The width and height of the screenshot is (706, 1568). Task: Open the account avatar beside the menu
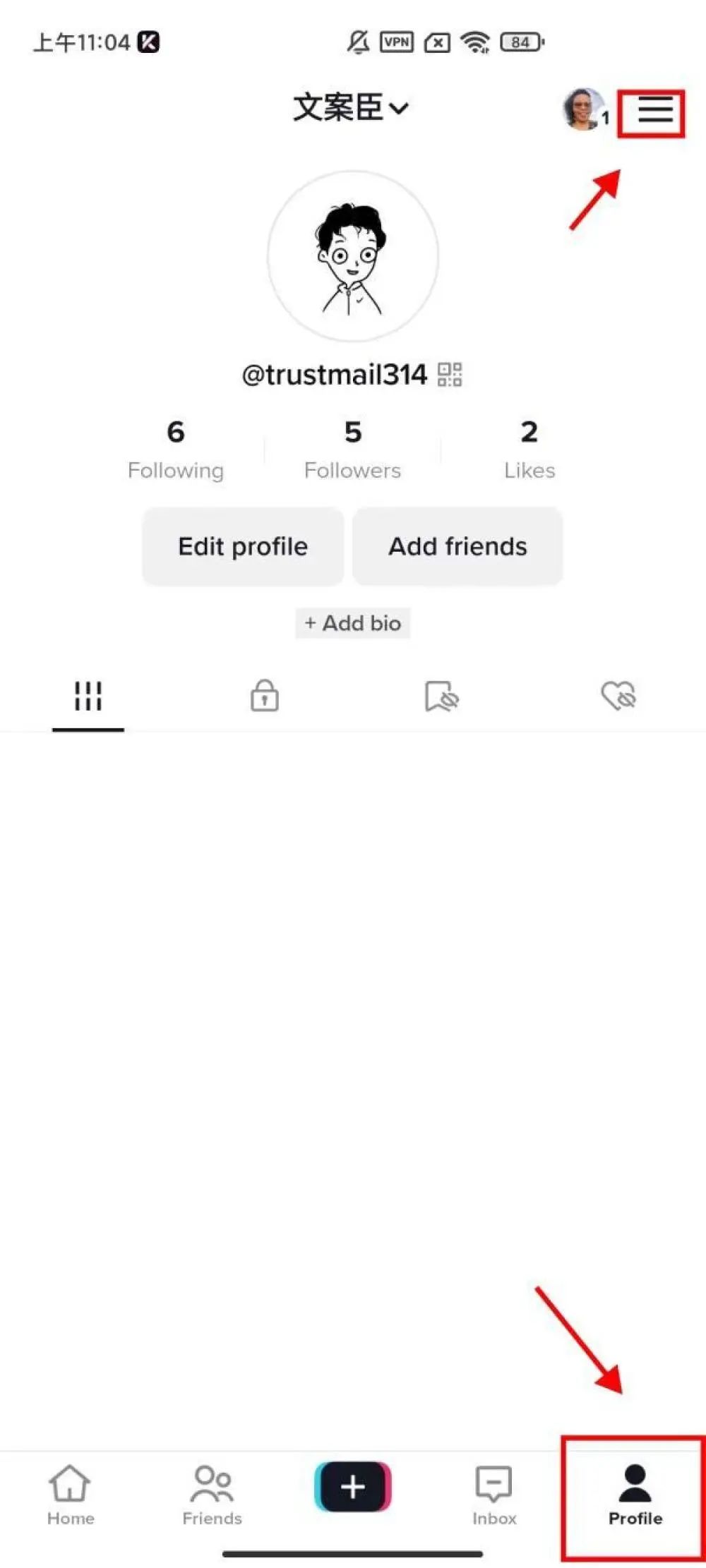583,109
